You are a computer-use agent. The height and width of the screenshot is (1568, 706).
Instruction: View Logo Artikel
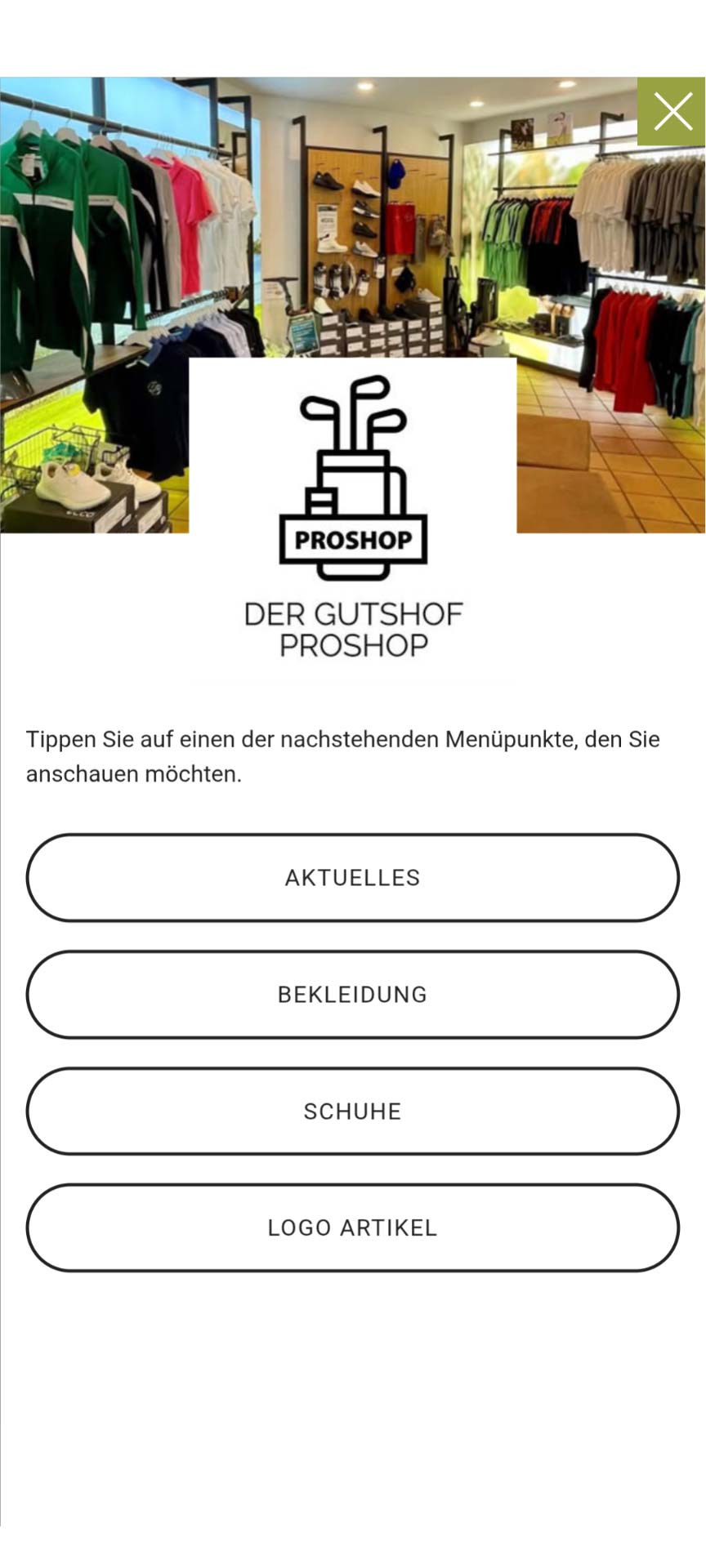(353, 1228)
